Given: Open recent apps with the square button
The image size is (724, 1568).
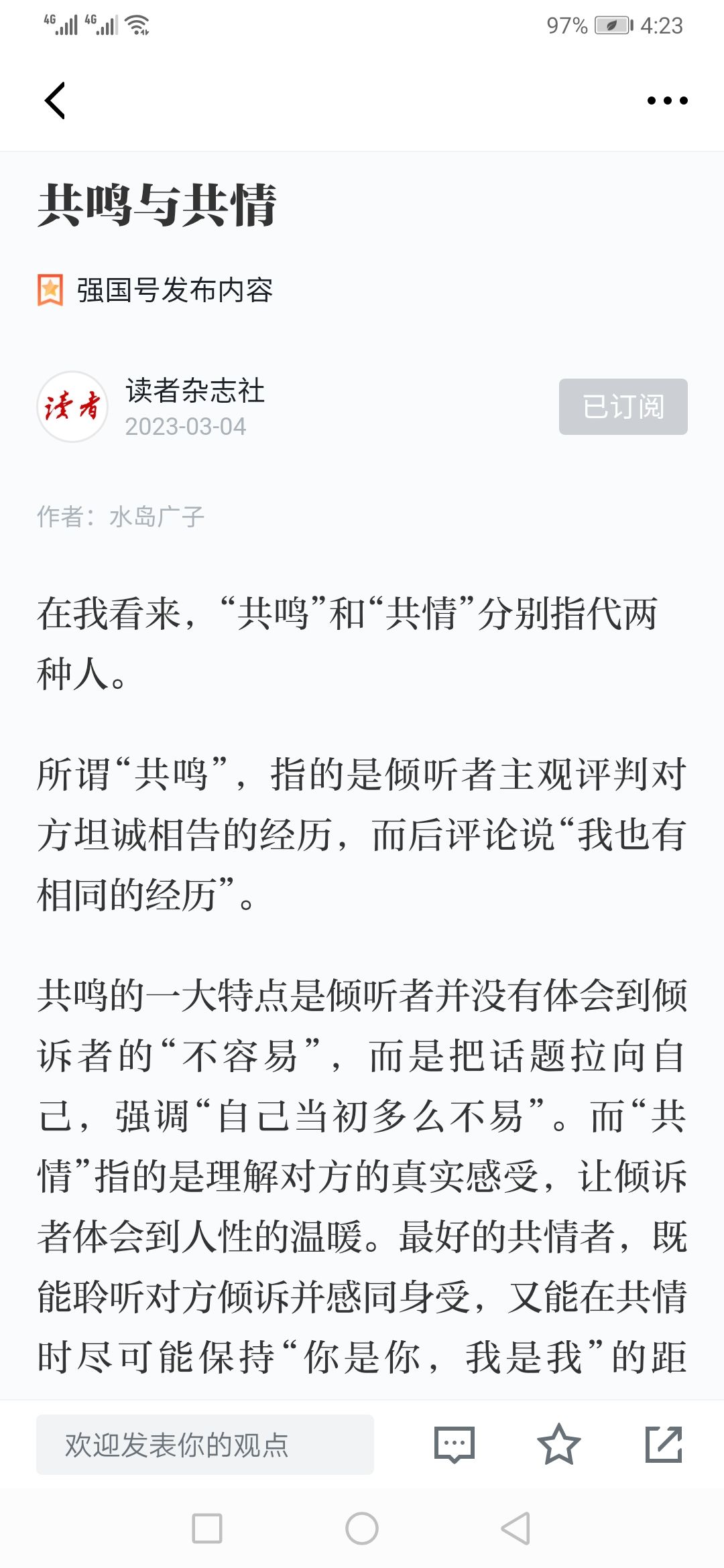Looking at the screenshot, I should pyautogui.click(x=207, y=1528).
